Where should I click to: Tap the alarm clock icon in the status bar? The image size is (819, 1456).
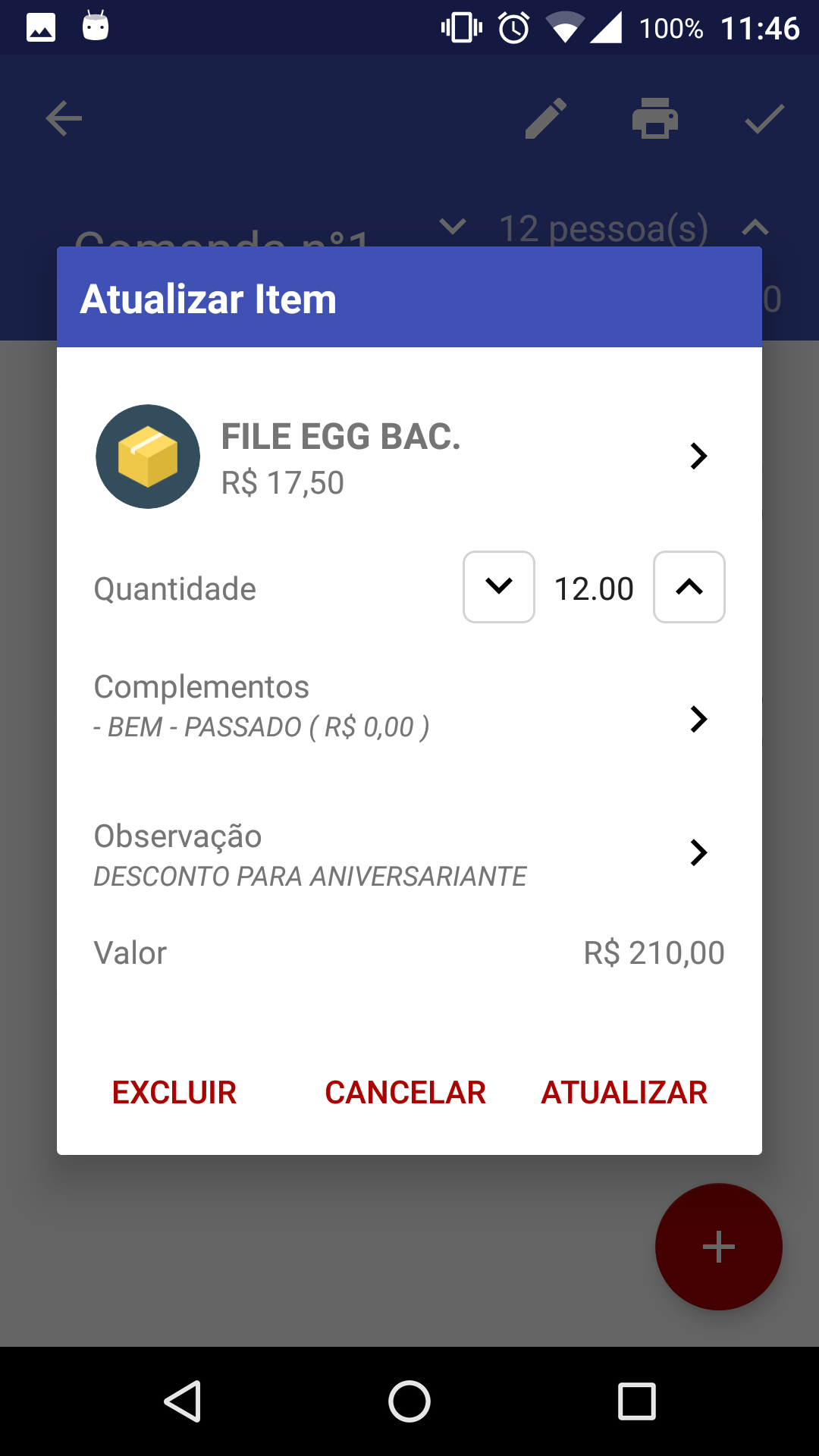coord(513,27)
